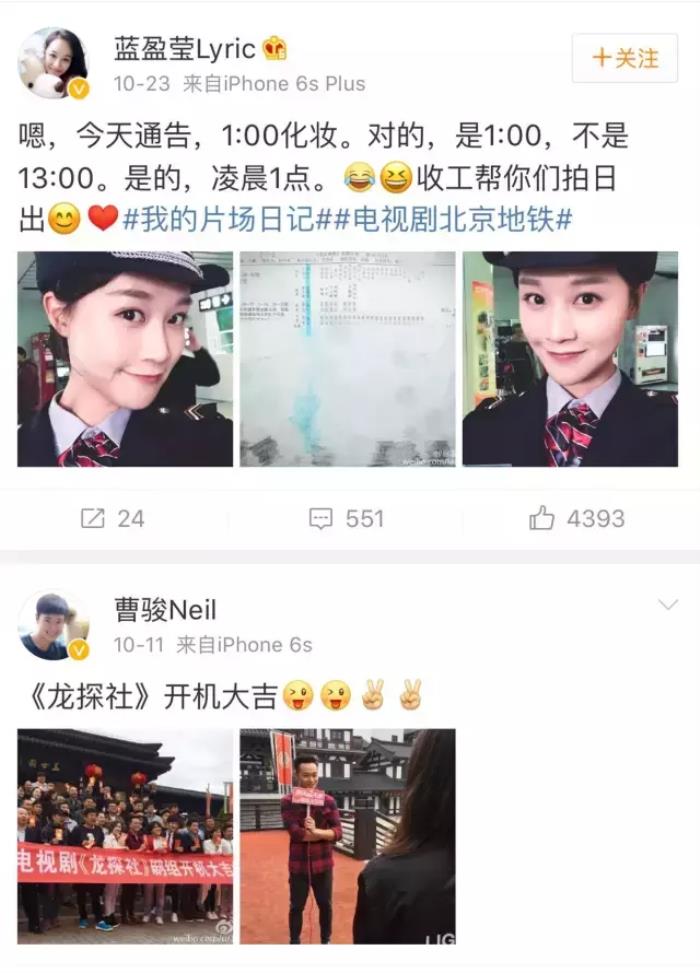The image size is (700, 973).
Task: Open the #电视剧北京地铁# hashtag
Action: (x=452, y=220)
